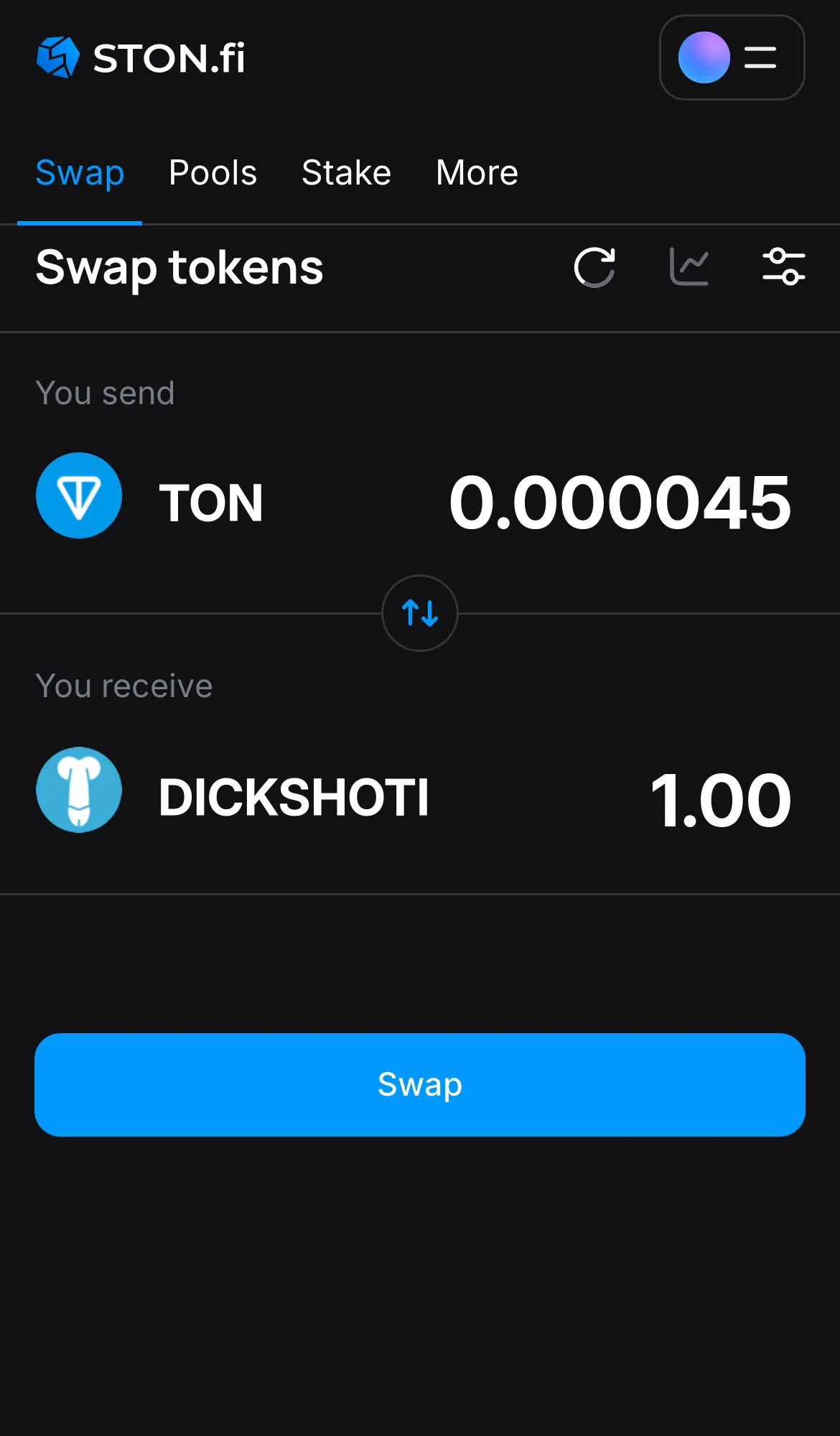Change the token you send from TON
Viewport: 840px width, 1436px height.
(x=210, y=501)
